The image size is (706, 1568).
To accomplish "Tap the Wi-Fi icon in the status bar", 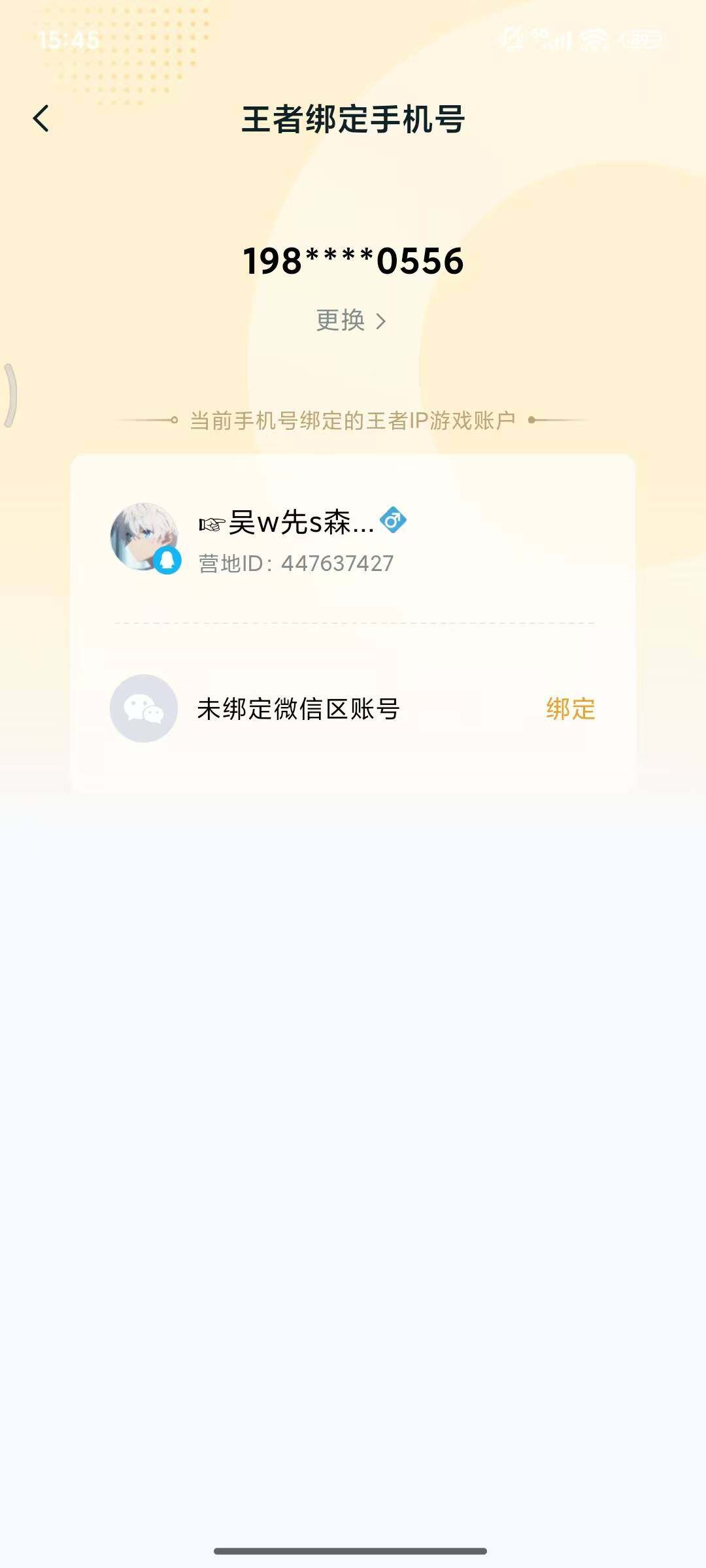I will pyautogui.click(x=592, y=39).
